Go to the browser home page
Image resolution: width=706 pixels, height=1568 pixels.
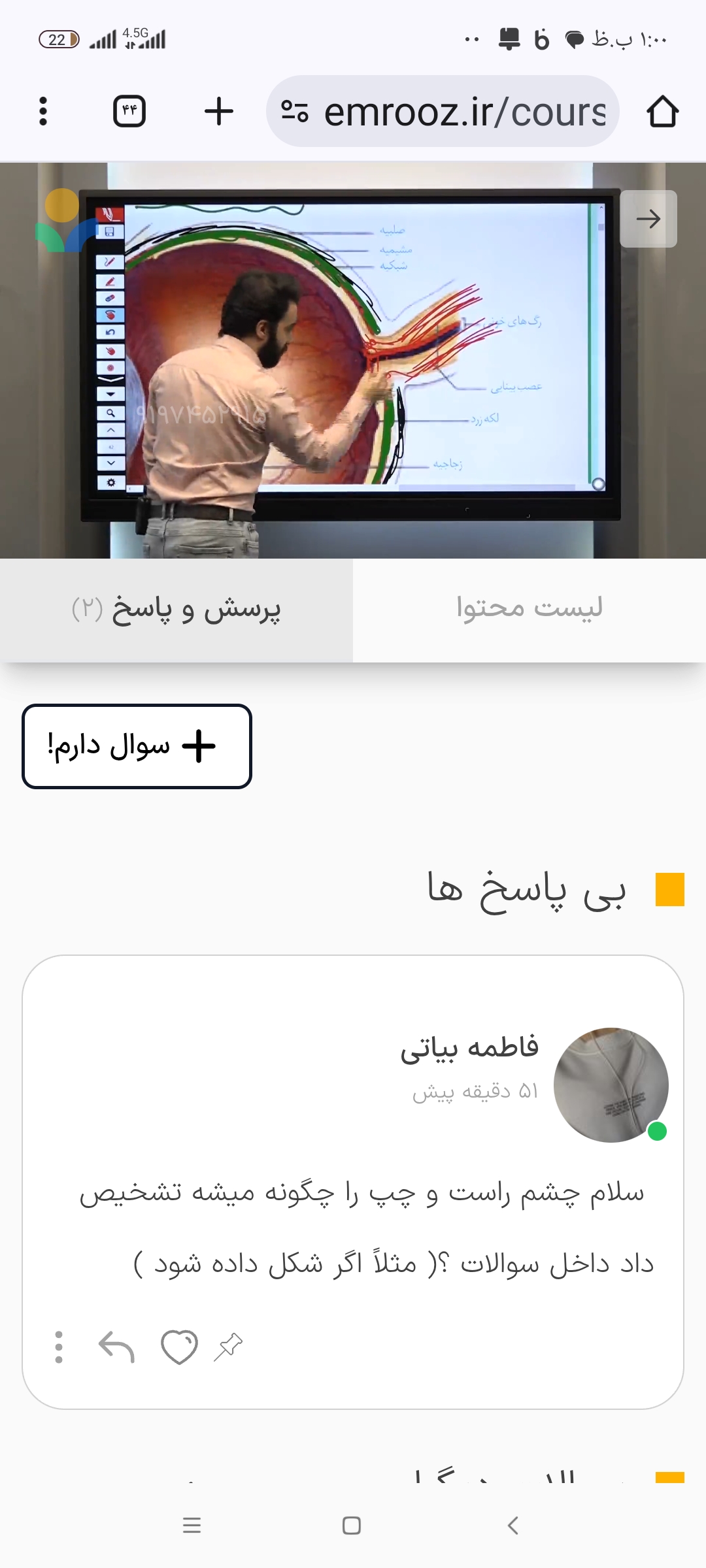(x=662, y=111)
